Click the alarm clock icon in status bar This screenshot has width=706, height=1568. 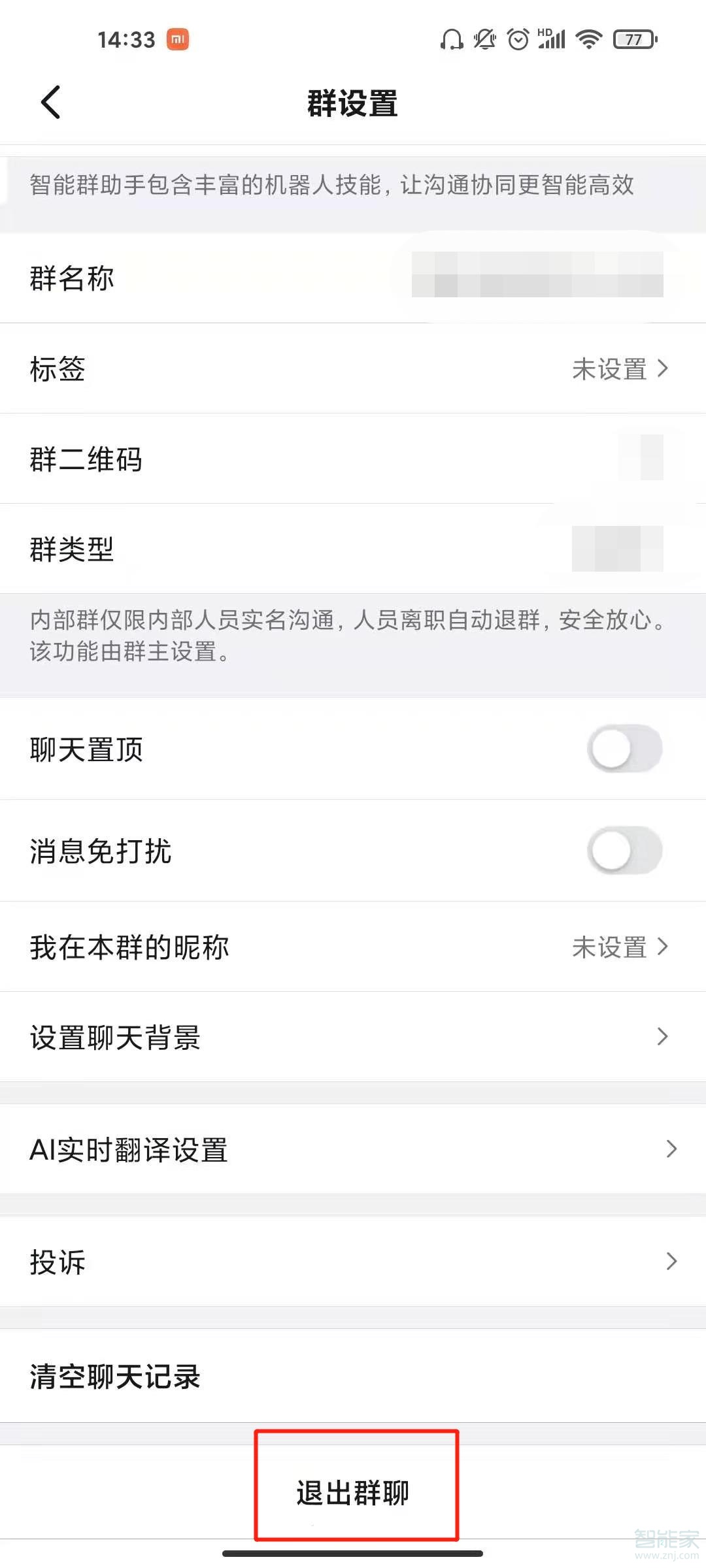[x=517, y=40]
